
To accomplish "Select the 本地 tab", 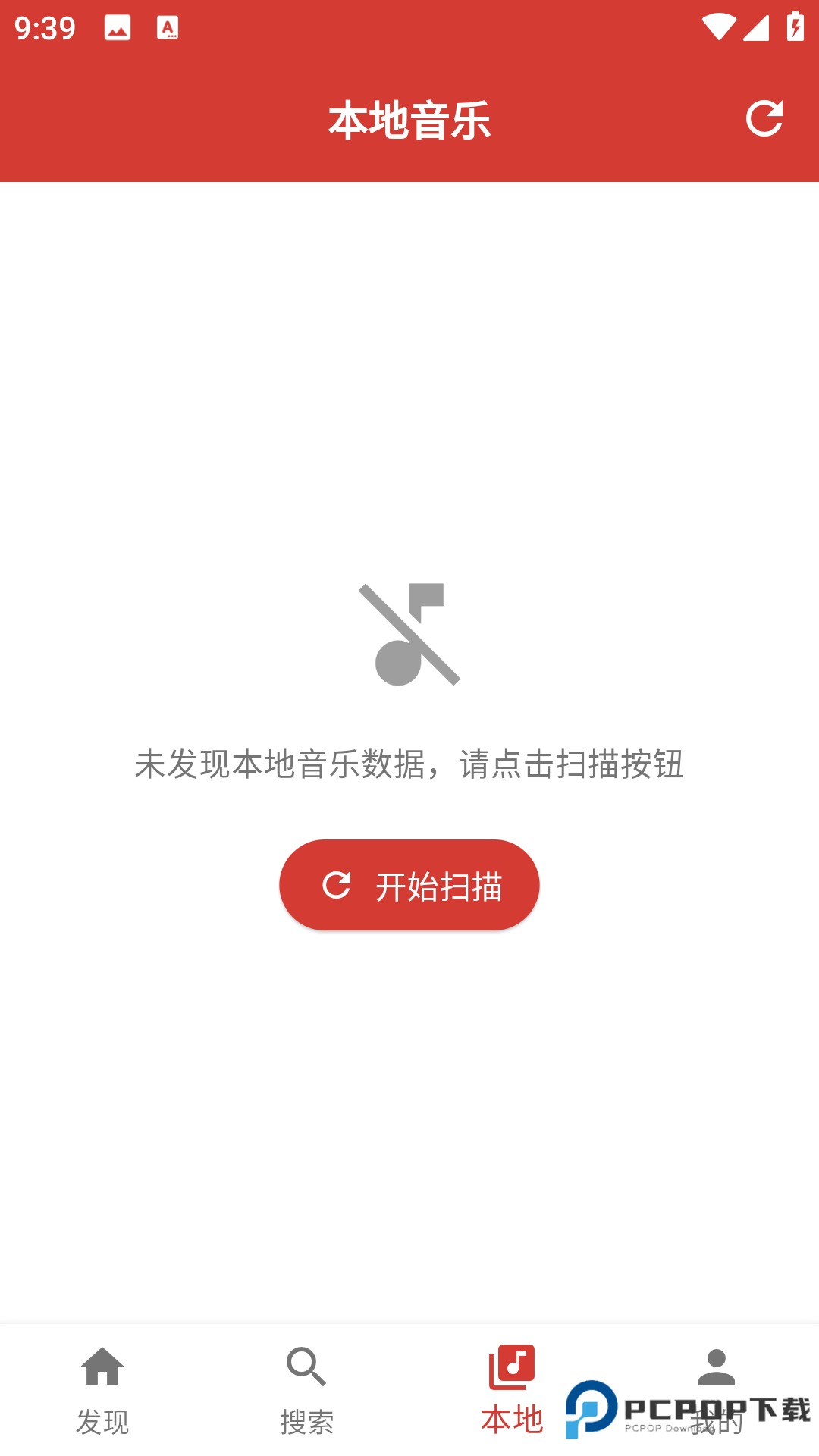I will (512, 1416).
